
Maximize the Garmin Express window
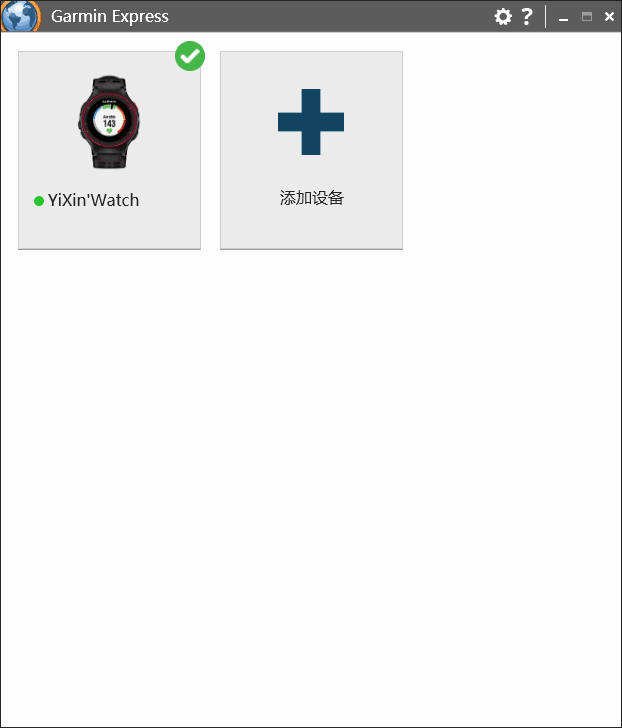click(587, 17)
